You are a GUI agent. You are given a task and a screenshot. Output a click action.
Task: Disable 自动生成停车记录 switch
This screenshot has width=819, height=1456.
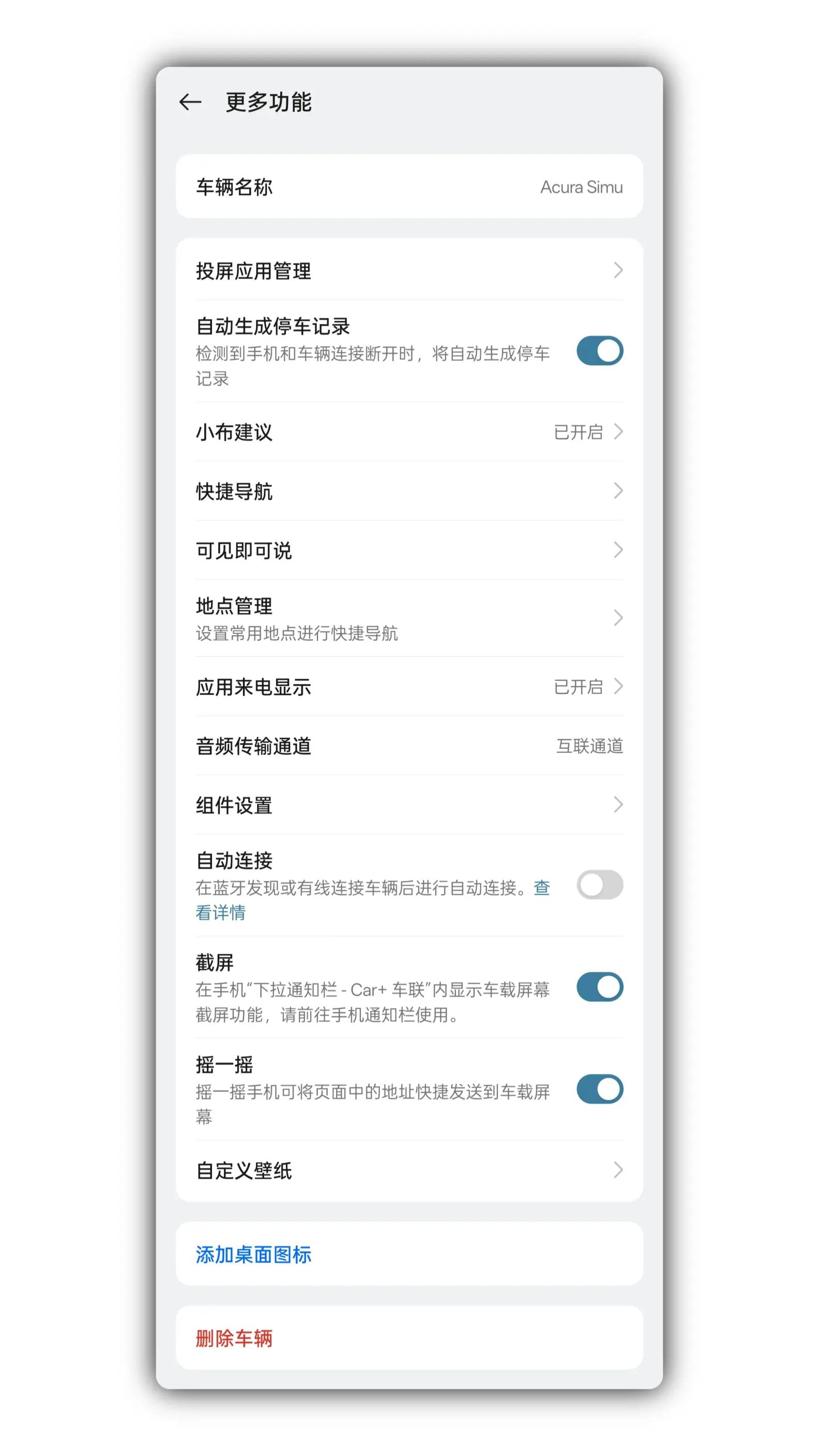599,351
